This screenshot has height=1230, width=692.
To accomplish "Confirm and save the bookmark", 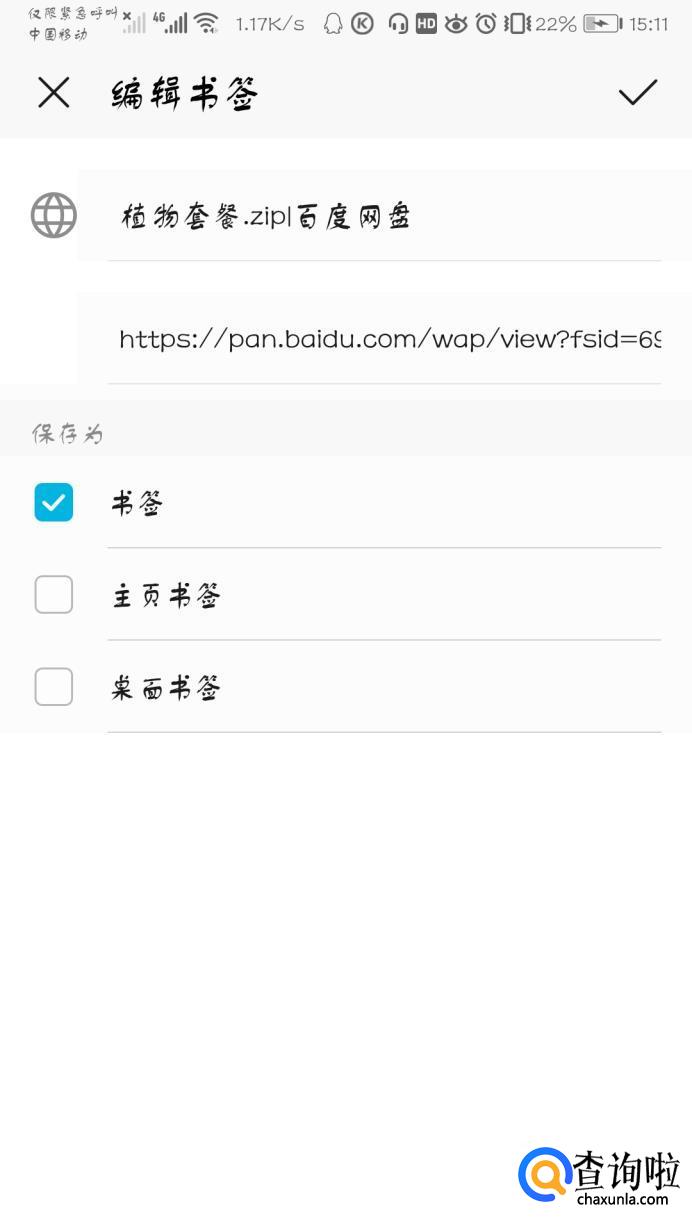I will click(x=637, y=93).
